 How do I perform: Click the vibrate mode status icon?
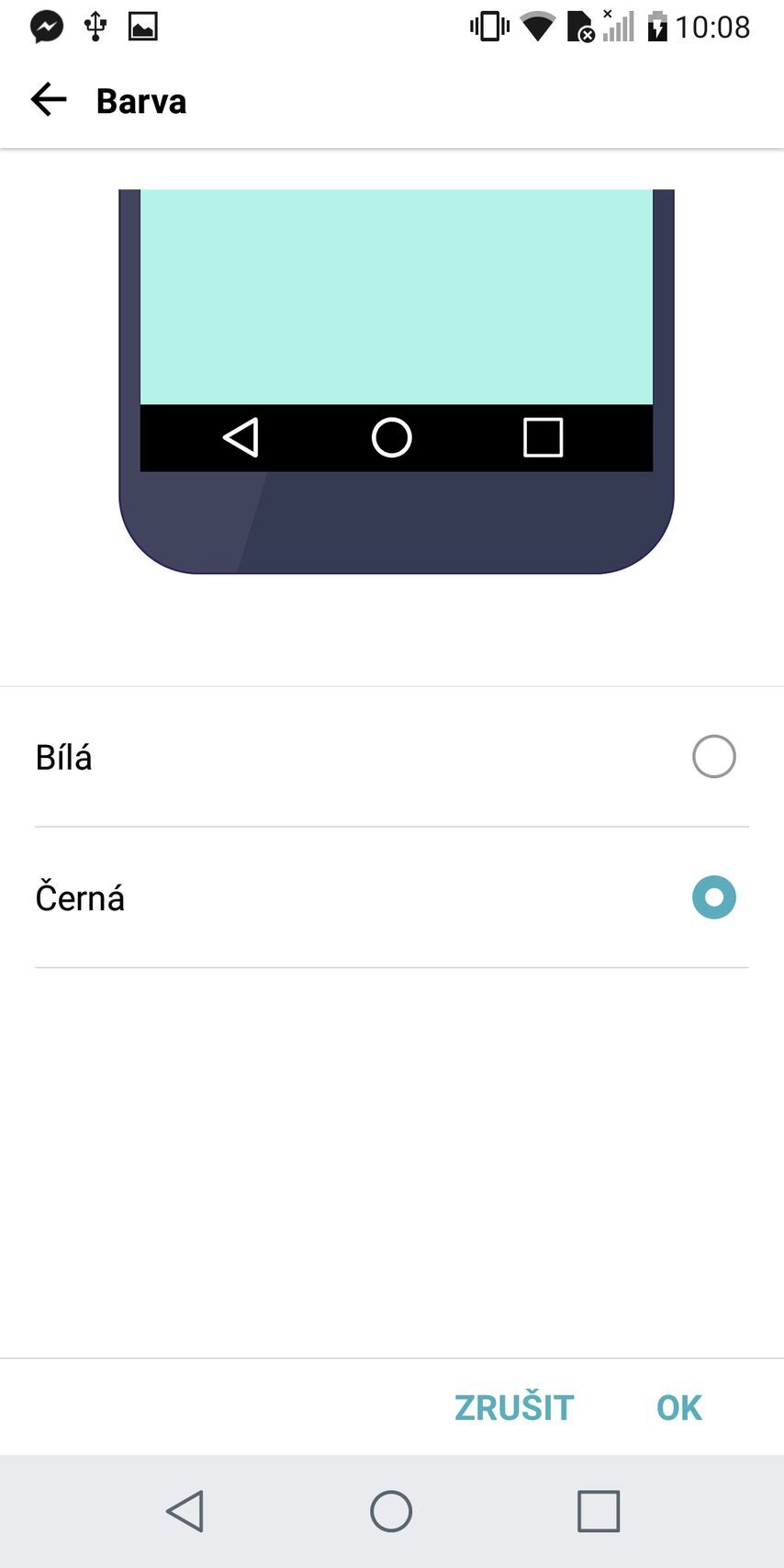click(x=487, y=26)
